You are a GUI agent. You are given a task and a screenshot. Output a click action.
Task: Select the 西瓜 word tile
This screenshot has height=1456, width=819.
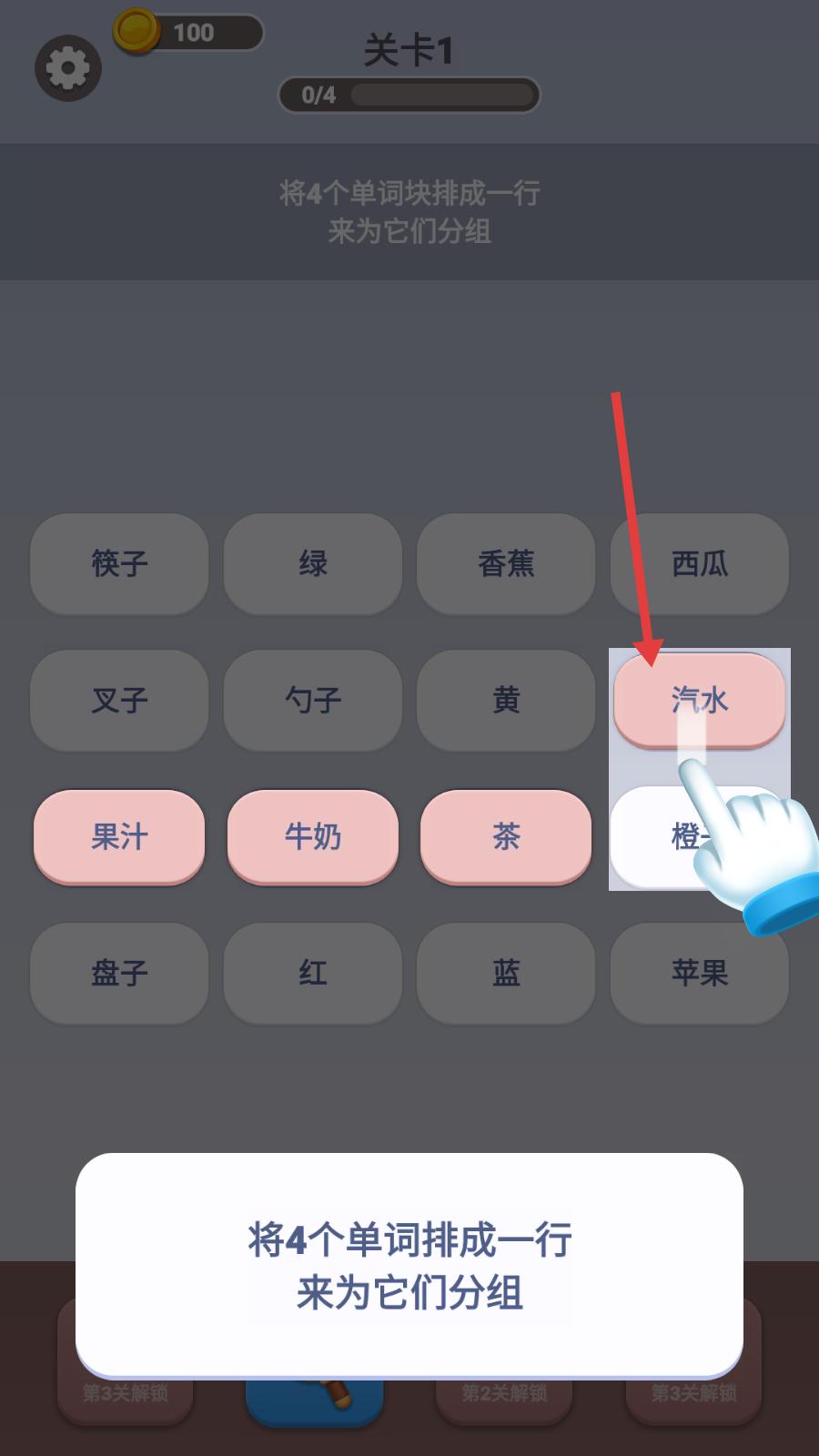[x=699, y=564]
